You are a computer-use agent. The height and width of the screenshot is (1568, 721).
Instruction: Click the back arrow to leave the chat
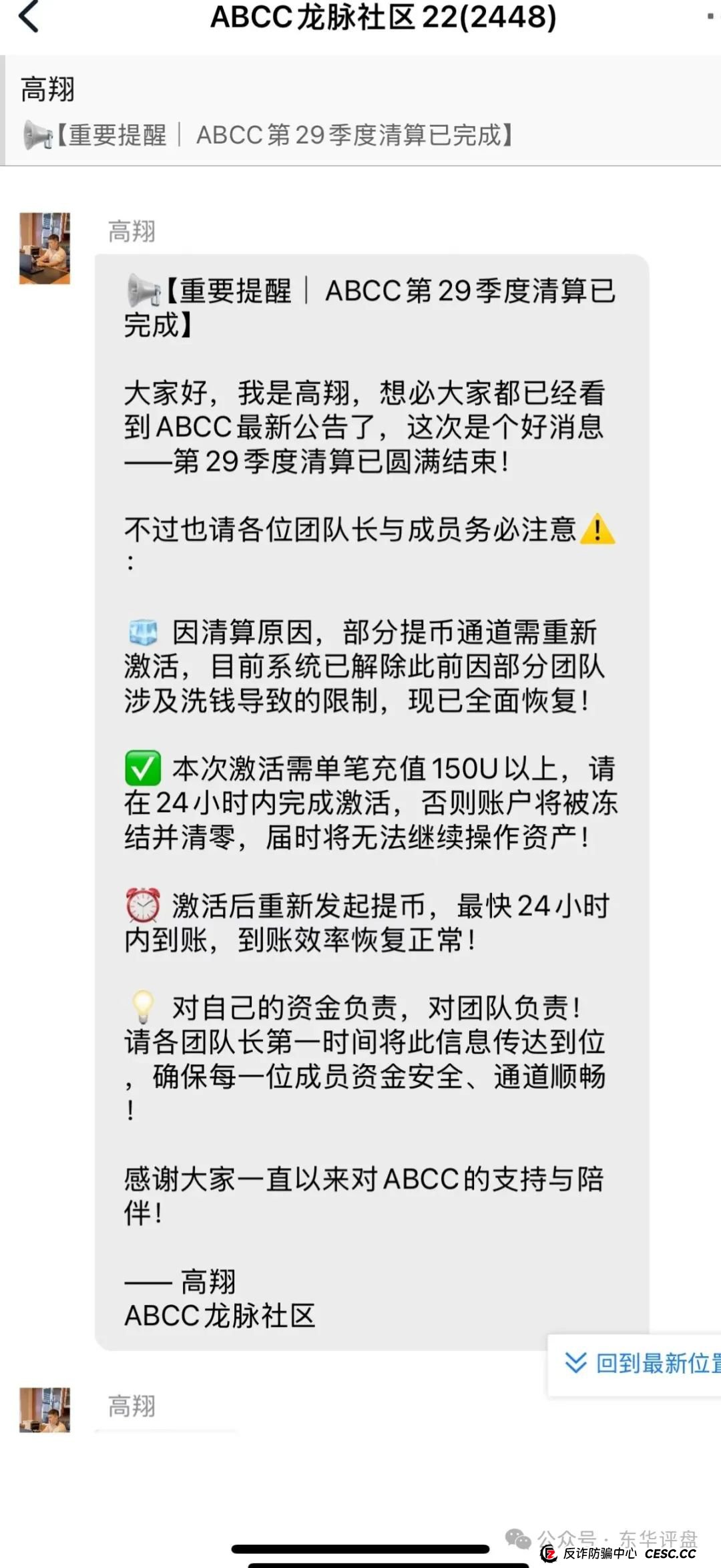(x=28, y=18)
